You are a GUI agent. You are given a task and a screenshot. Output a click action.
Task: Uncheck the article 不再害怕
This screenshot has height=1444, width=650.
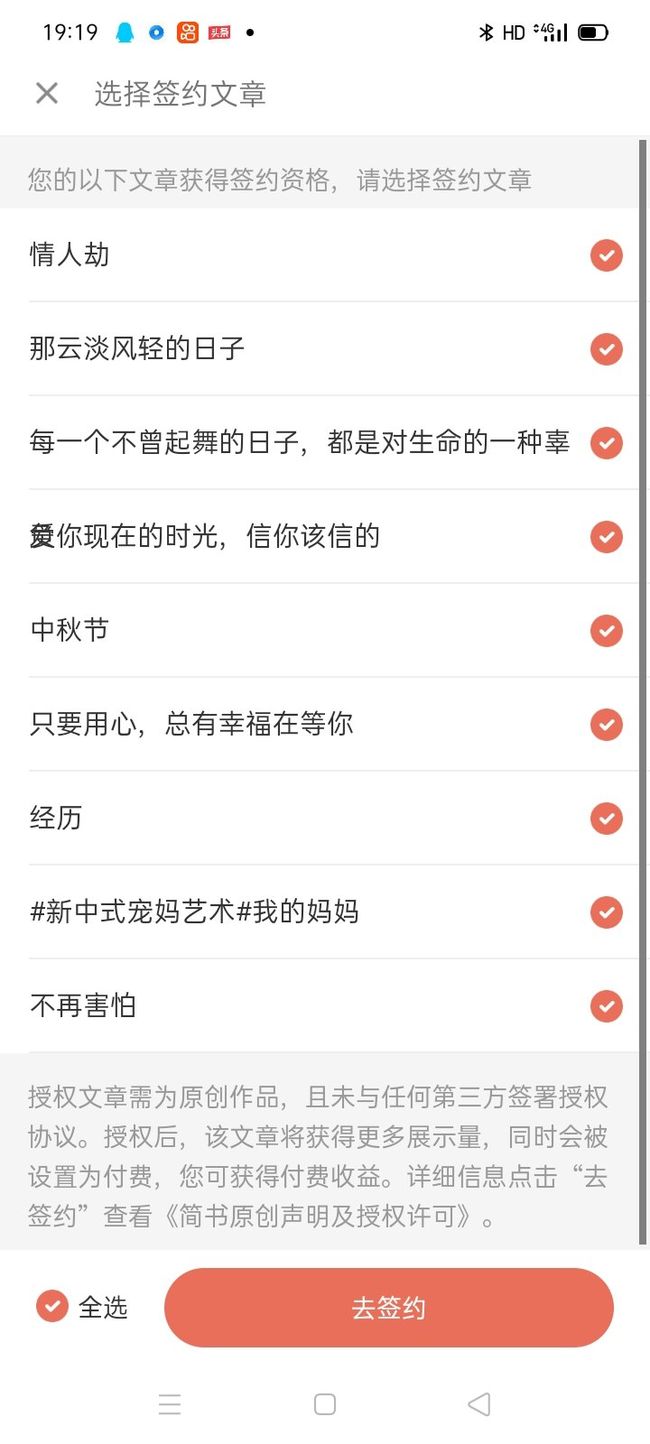click(x=606, y=1006)
